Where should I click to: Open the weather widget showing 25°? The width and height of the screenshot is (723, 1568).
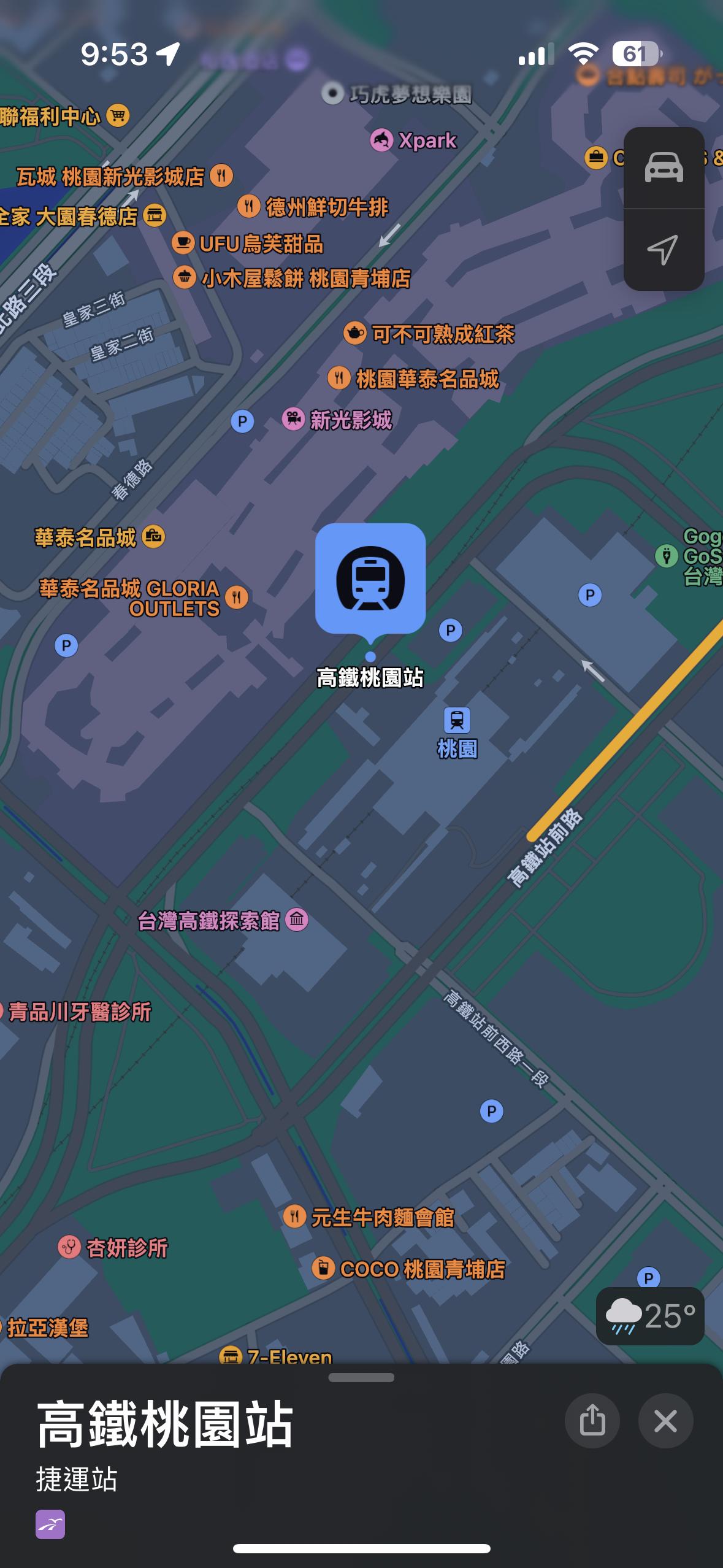point(650,1316)
